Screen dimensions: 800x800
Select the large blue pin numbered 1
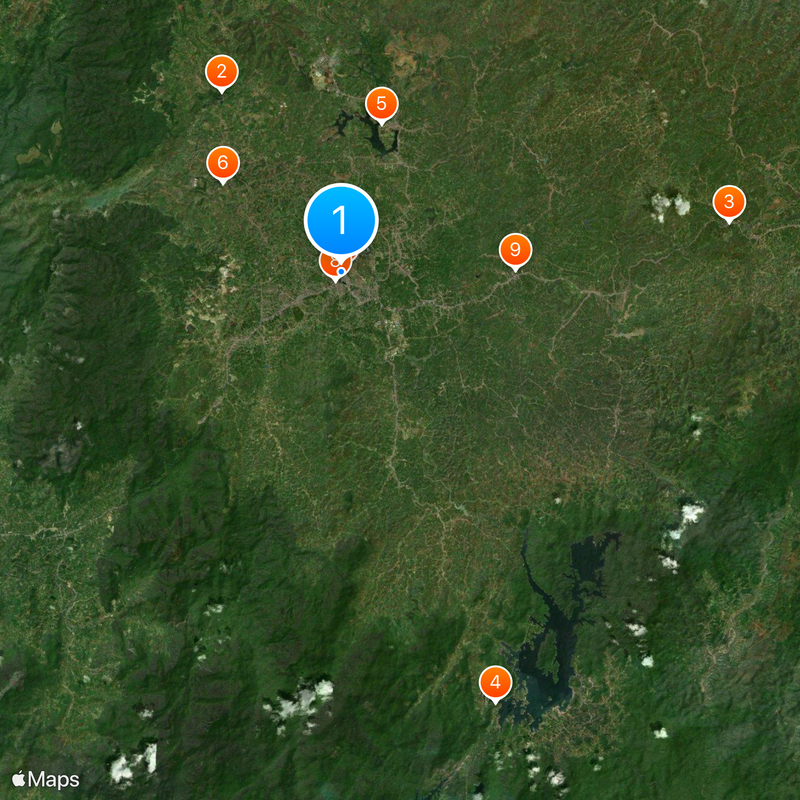click(341, 220)
